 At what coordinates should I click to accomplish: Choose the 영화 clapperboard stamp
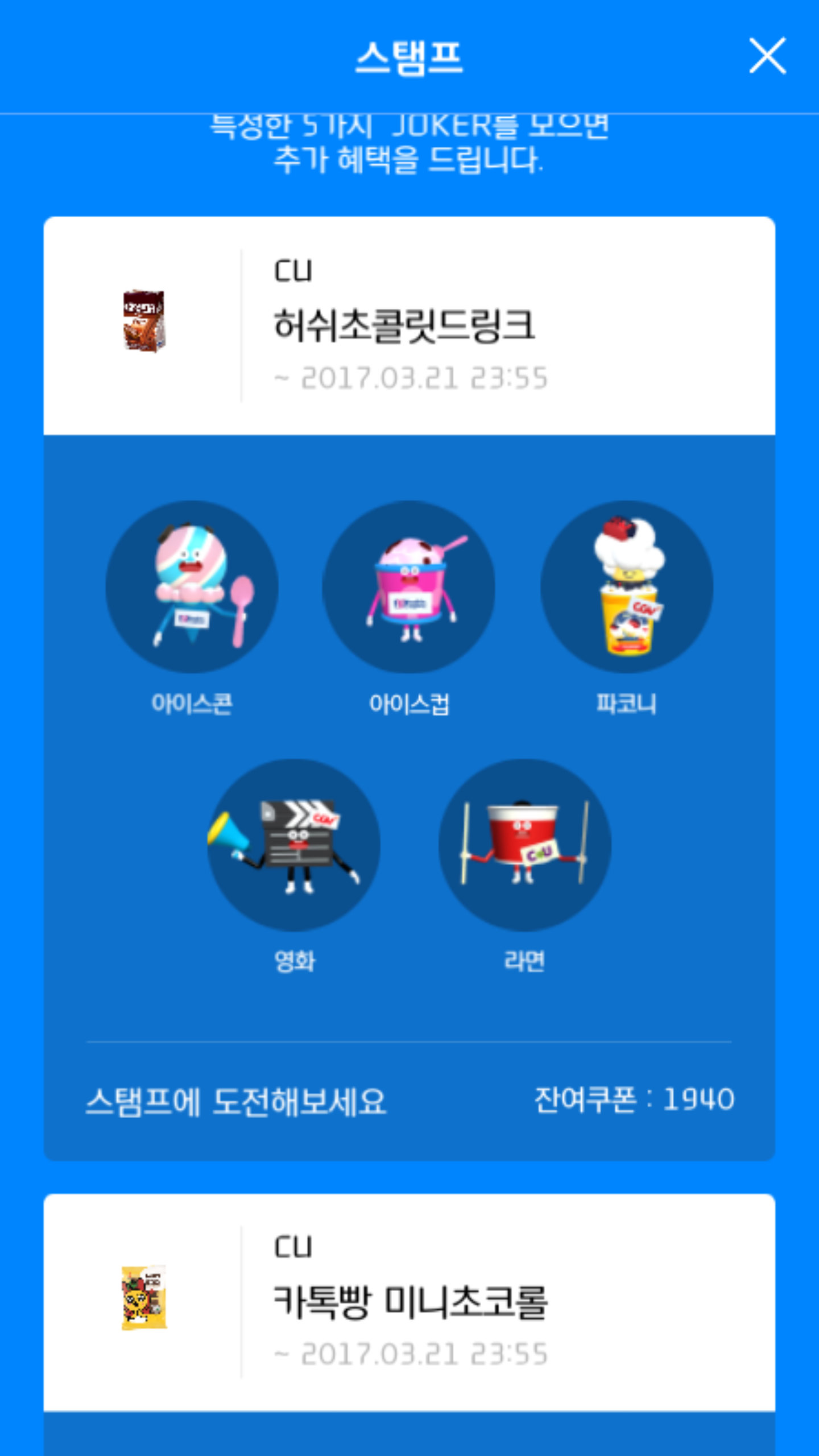pos(293,845)
